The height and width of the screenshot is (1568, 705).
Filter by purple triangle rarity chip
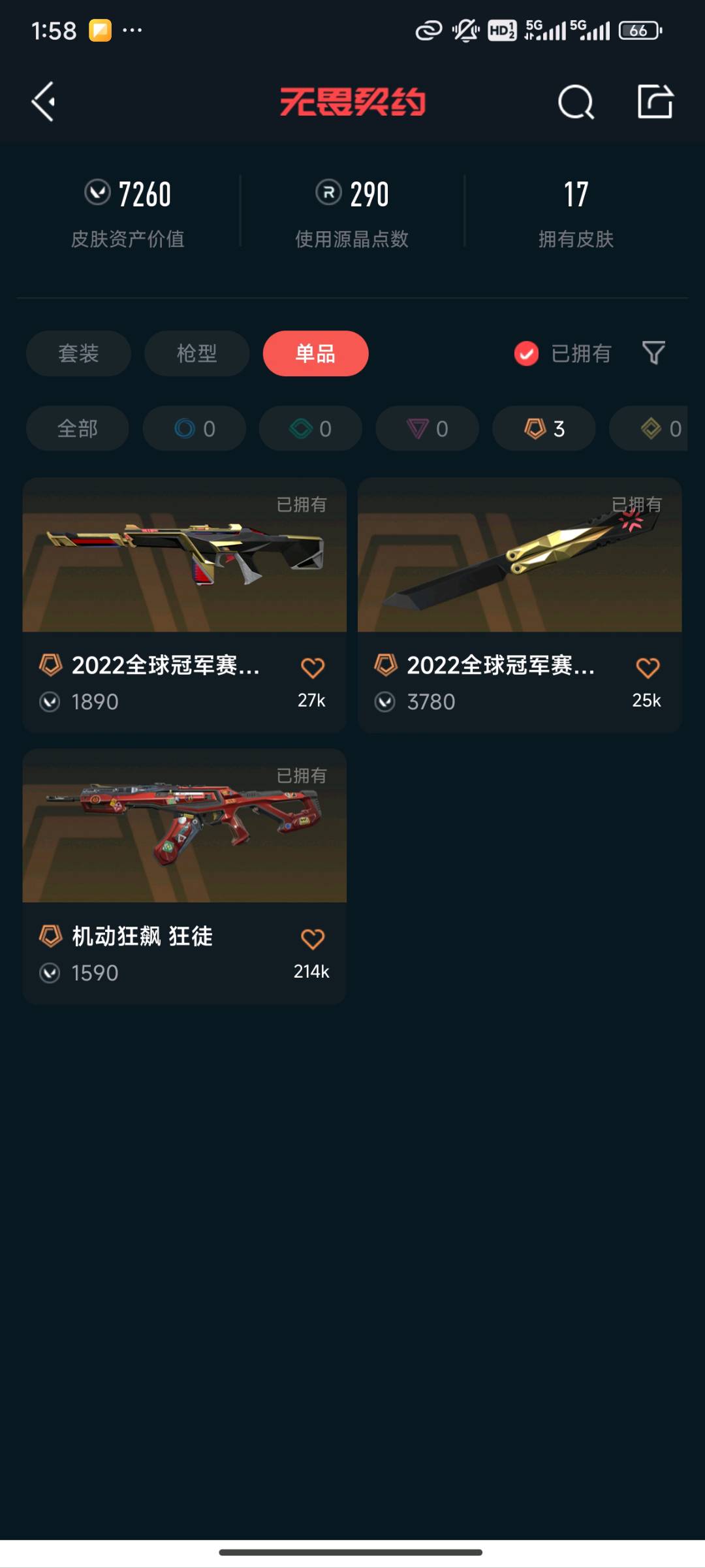click(x=427, y=428)
